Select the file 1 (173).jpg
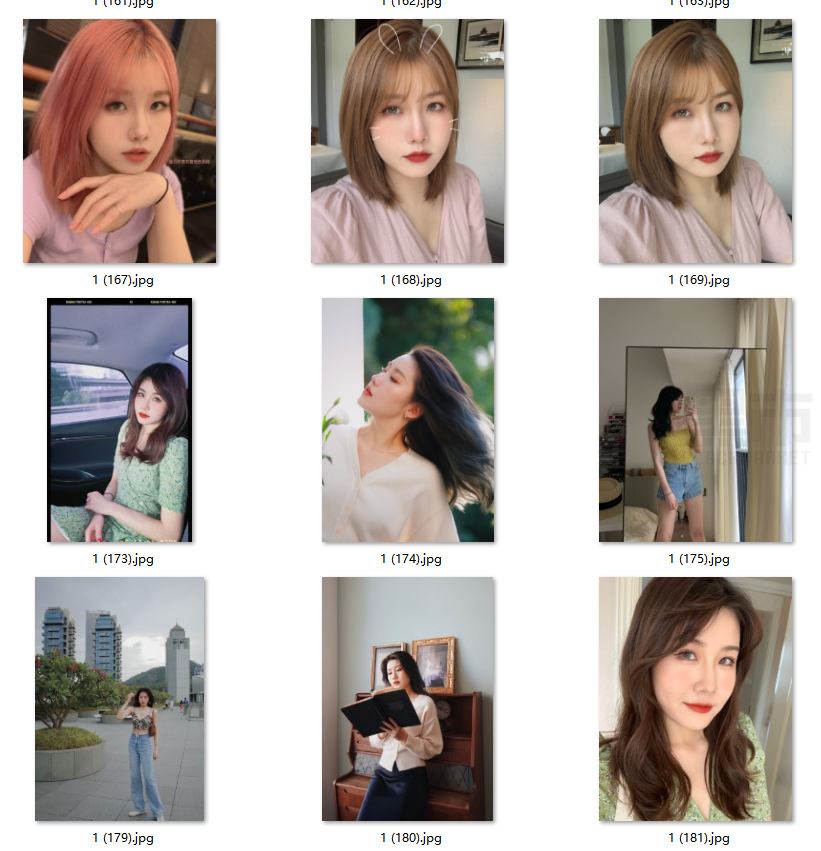The width and height of the screenshot is (821, 851). pyautogui.click(x=119, y=420)
